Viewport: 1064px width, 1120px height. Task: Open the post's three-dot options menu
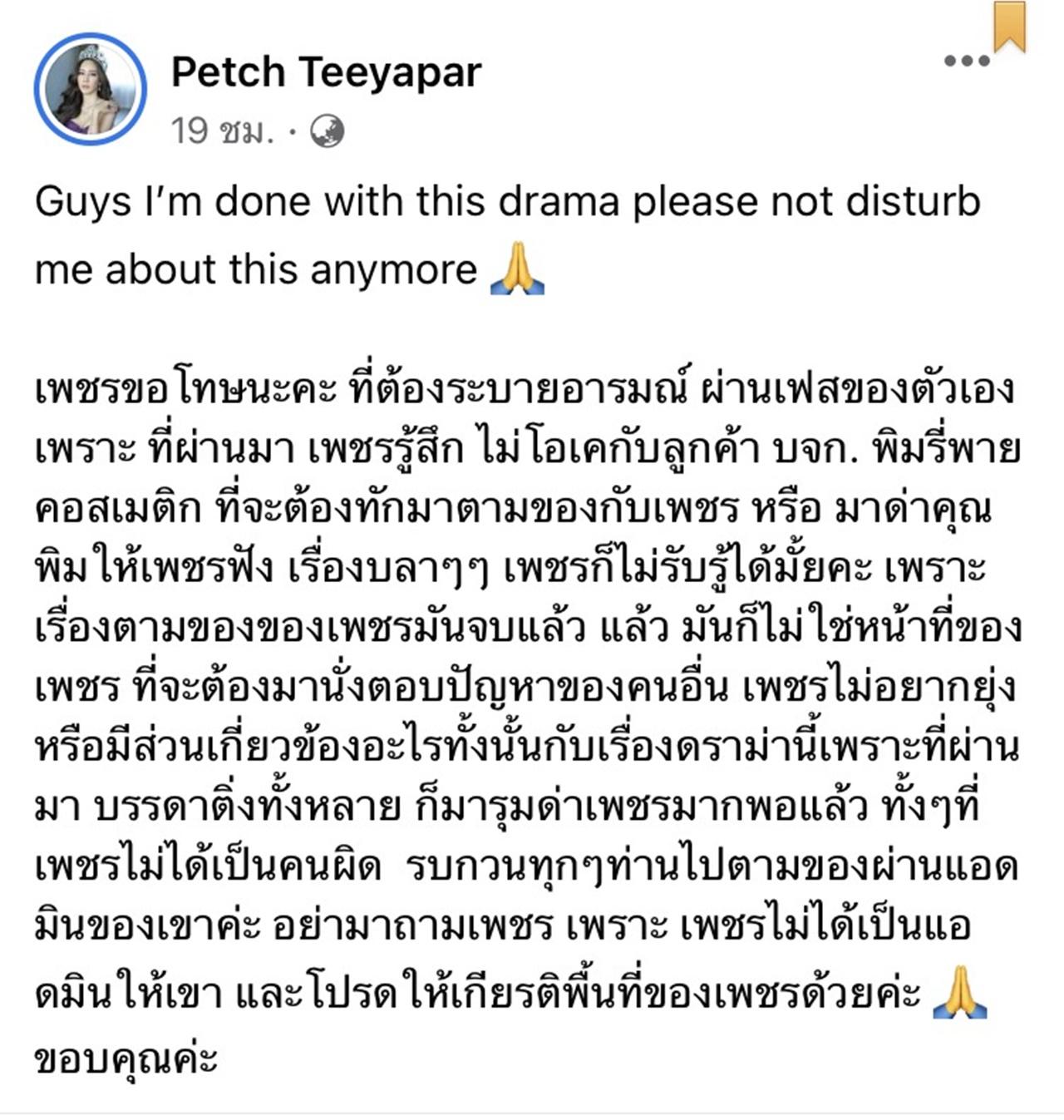pos(966,61)
